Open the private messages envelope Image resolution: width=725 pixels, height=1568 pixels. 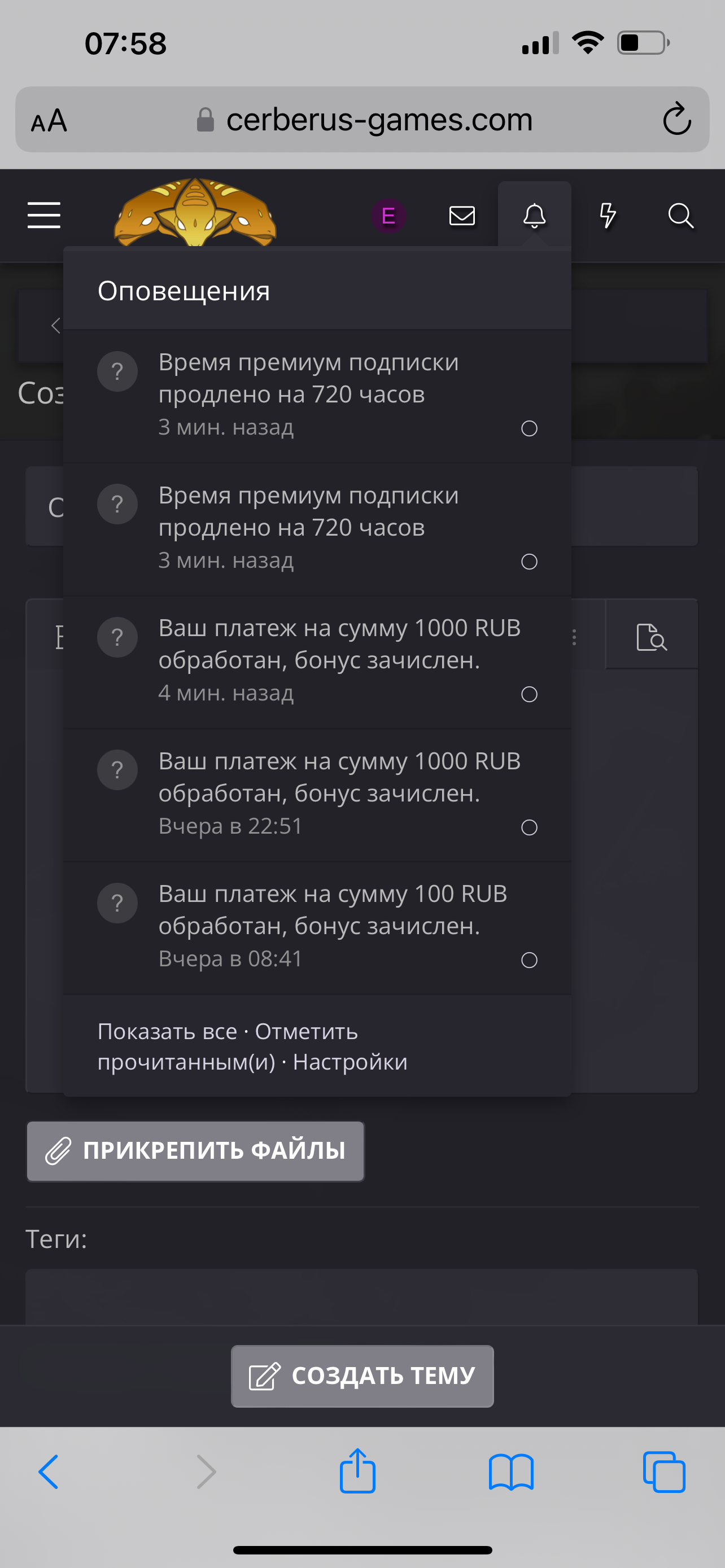click(x=462, y=216)
